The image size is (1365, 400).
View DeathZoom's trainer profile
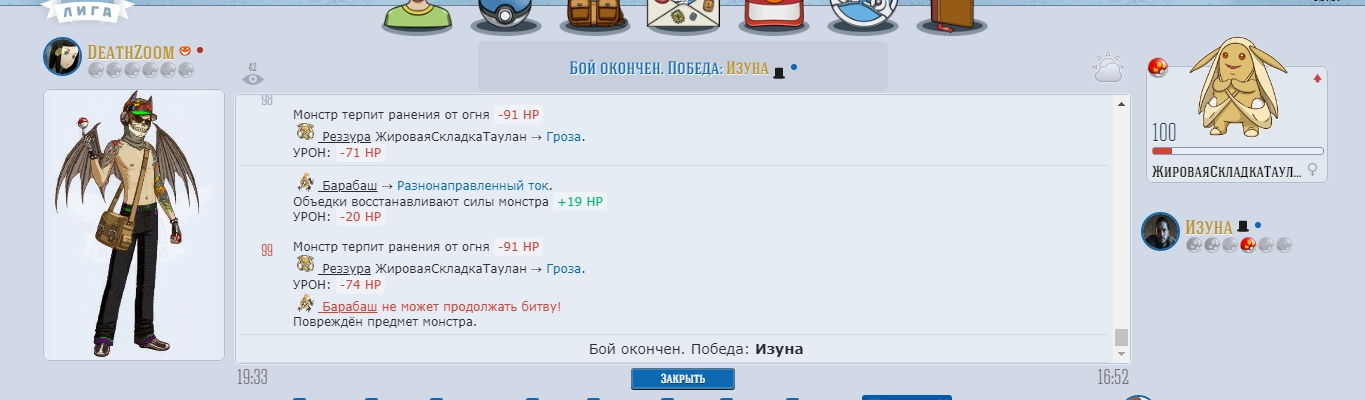click(x=130, y=51)
